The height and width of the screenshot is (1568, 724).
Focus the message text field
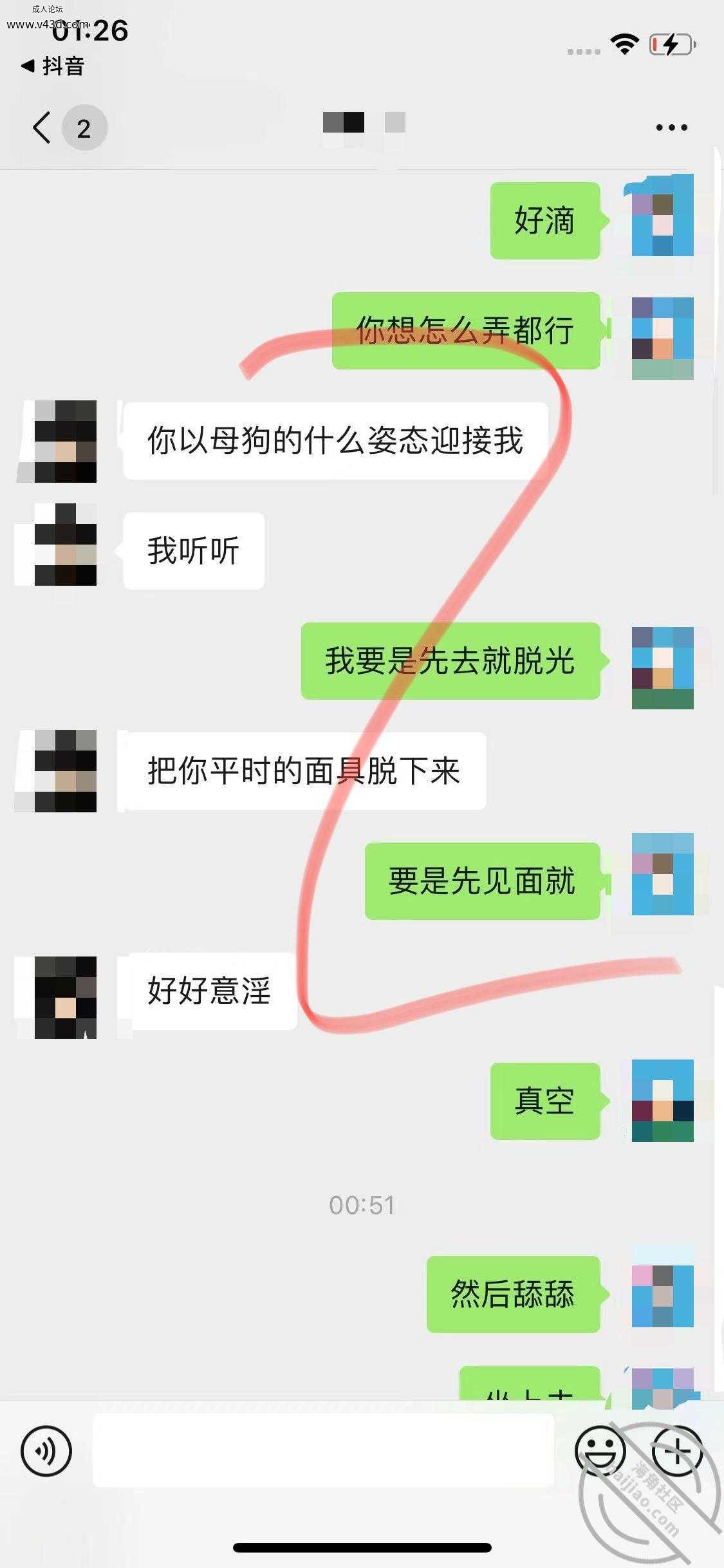point(323,1451)
